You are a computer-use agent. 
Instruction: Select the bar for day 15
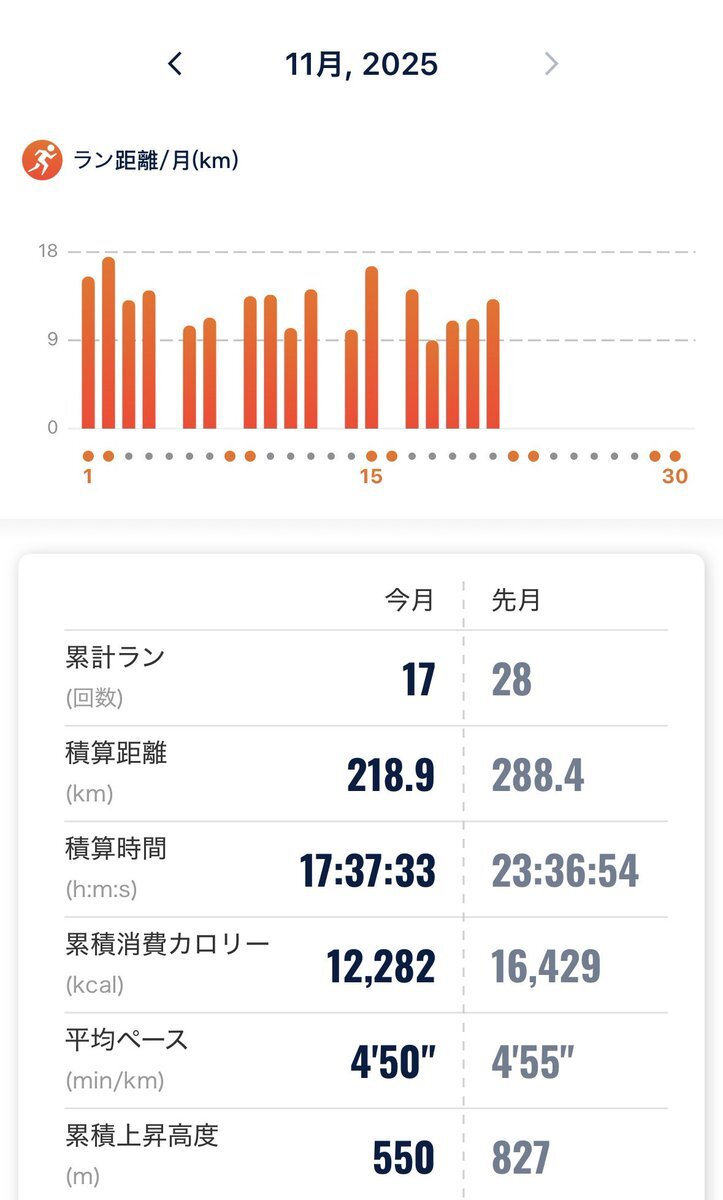point(371,348)
